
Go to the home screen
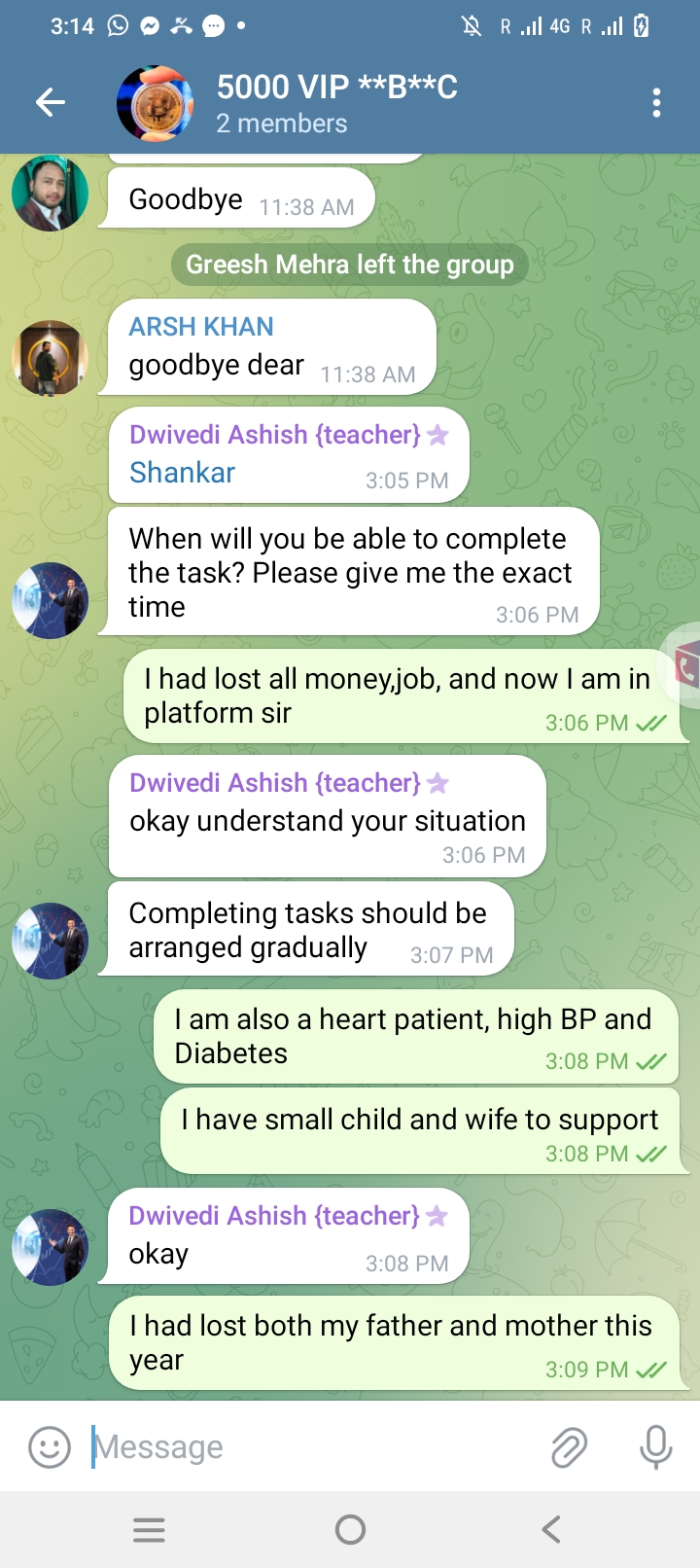coord(350,1530)
